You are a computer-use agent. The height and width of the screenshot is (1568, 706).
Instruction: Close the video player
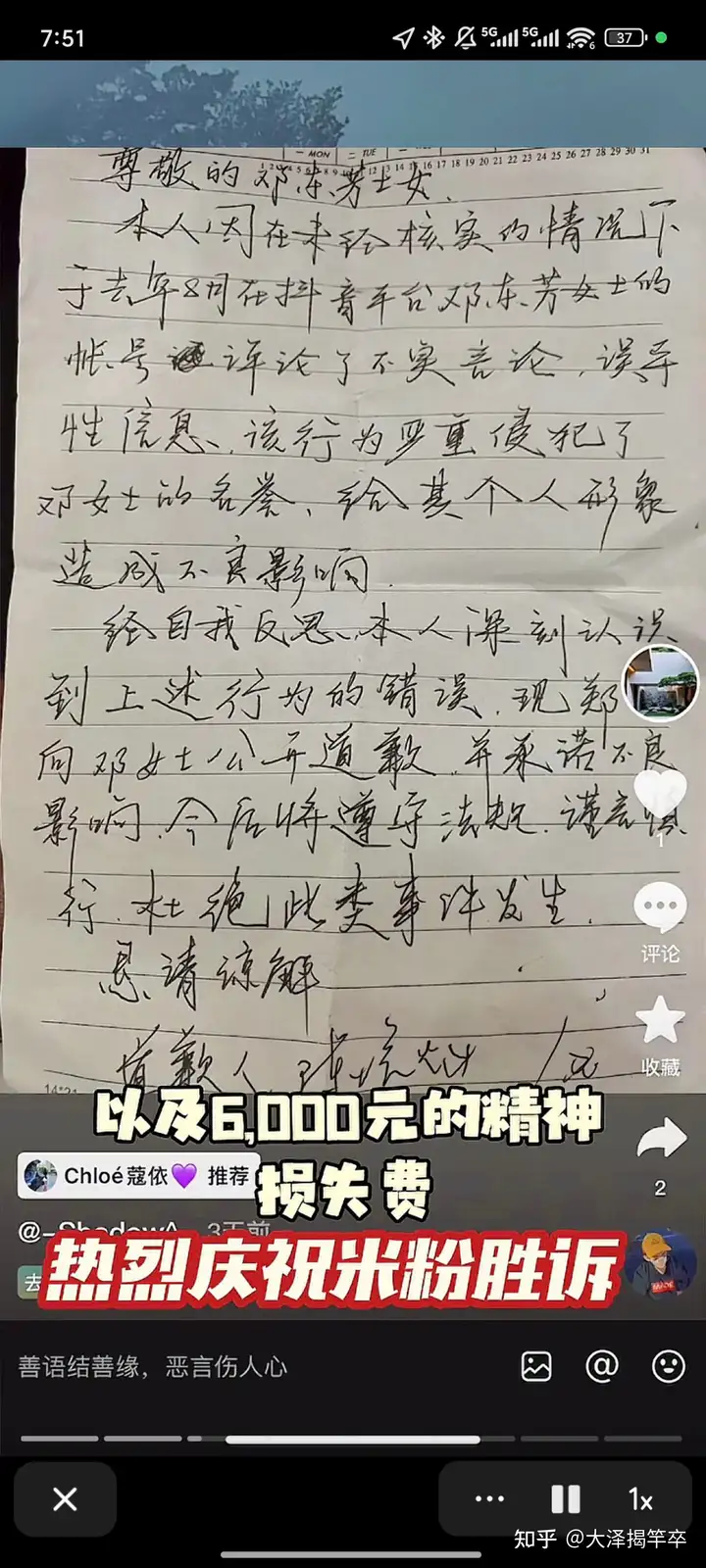point(65,1498)
